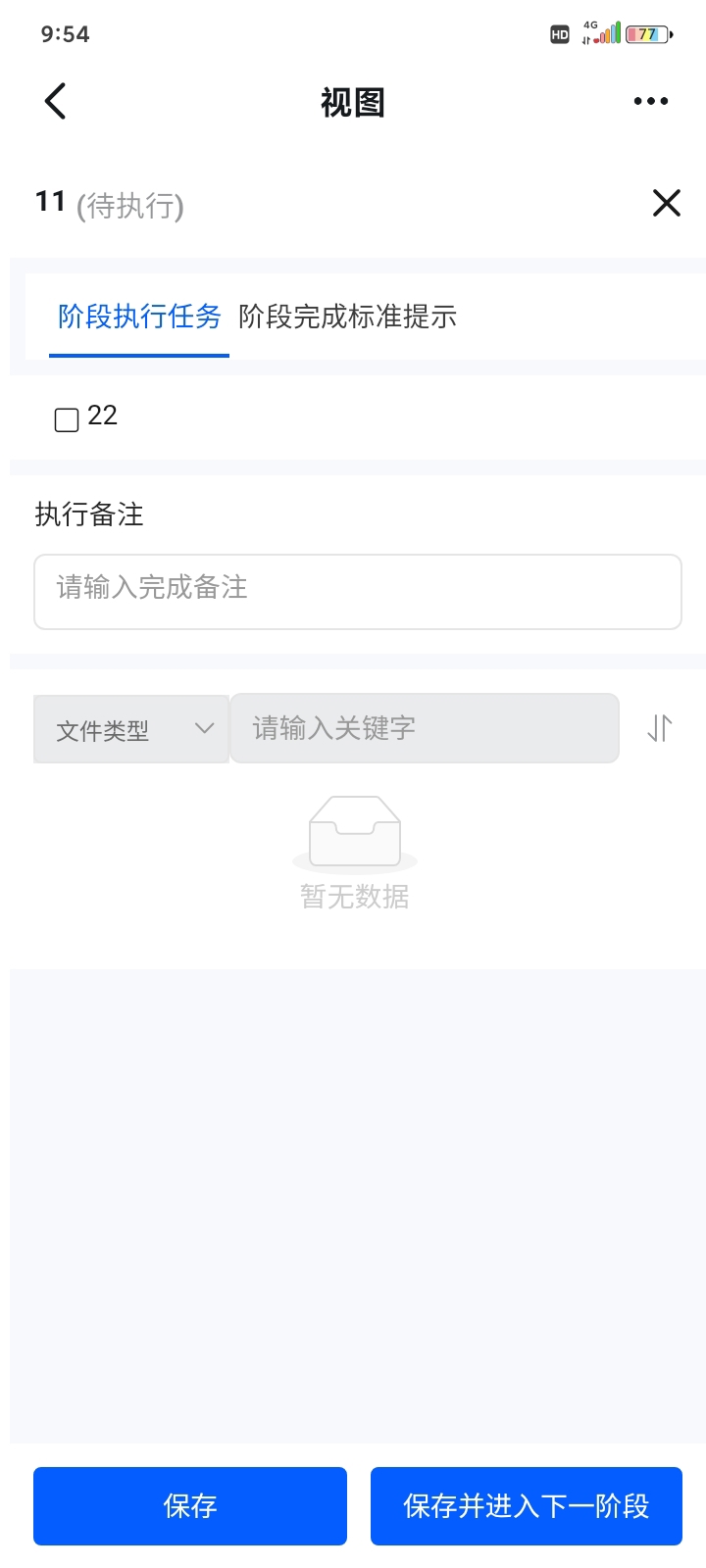Go back using the top-left arrow
The image size is (706, 1568).
tap(56, 101)
